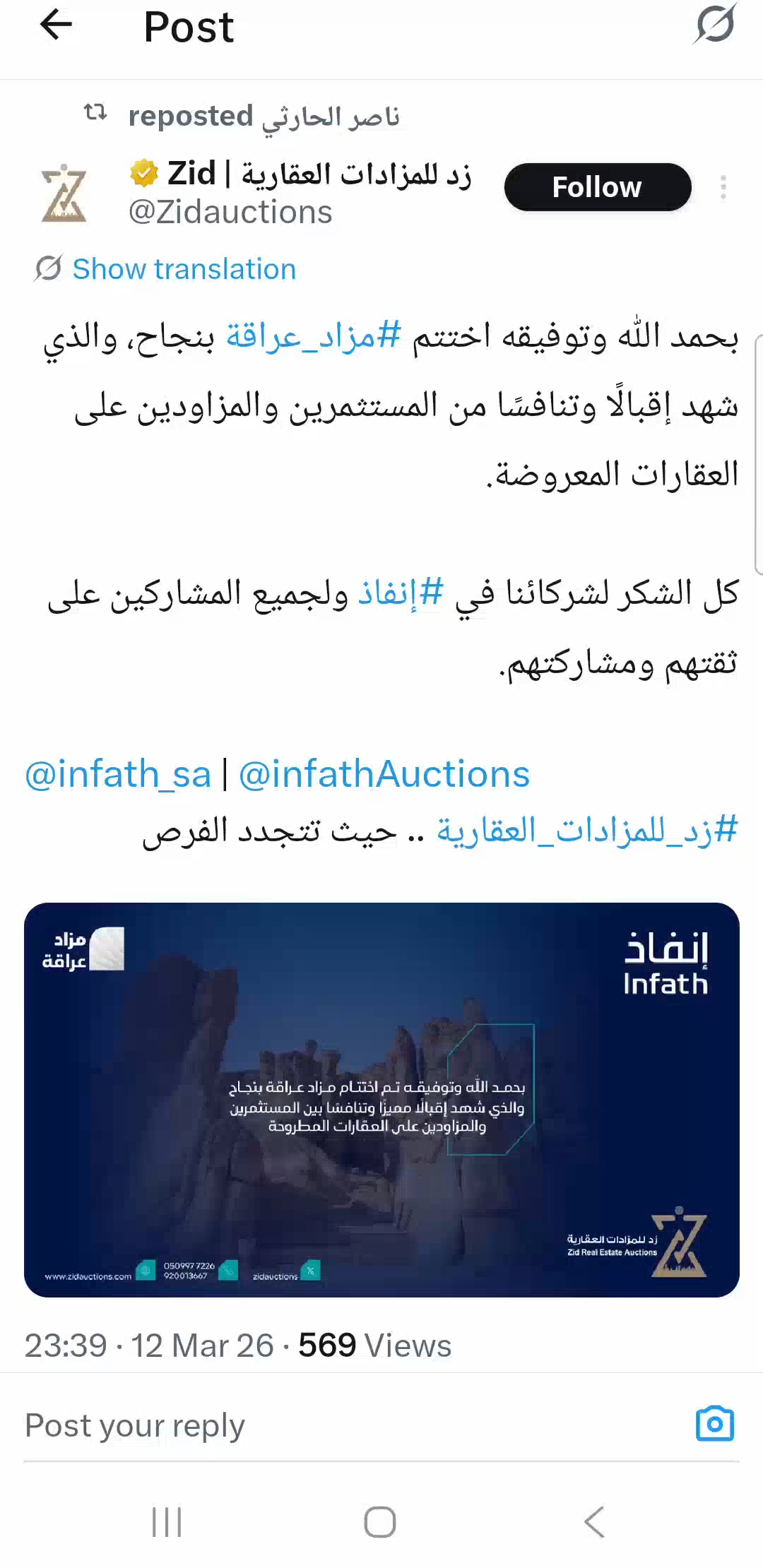763x1568 pixels.
Task: Go back from the Post screen
Action: (x=56, y=27)
